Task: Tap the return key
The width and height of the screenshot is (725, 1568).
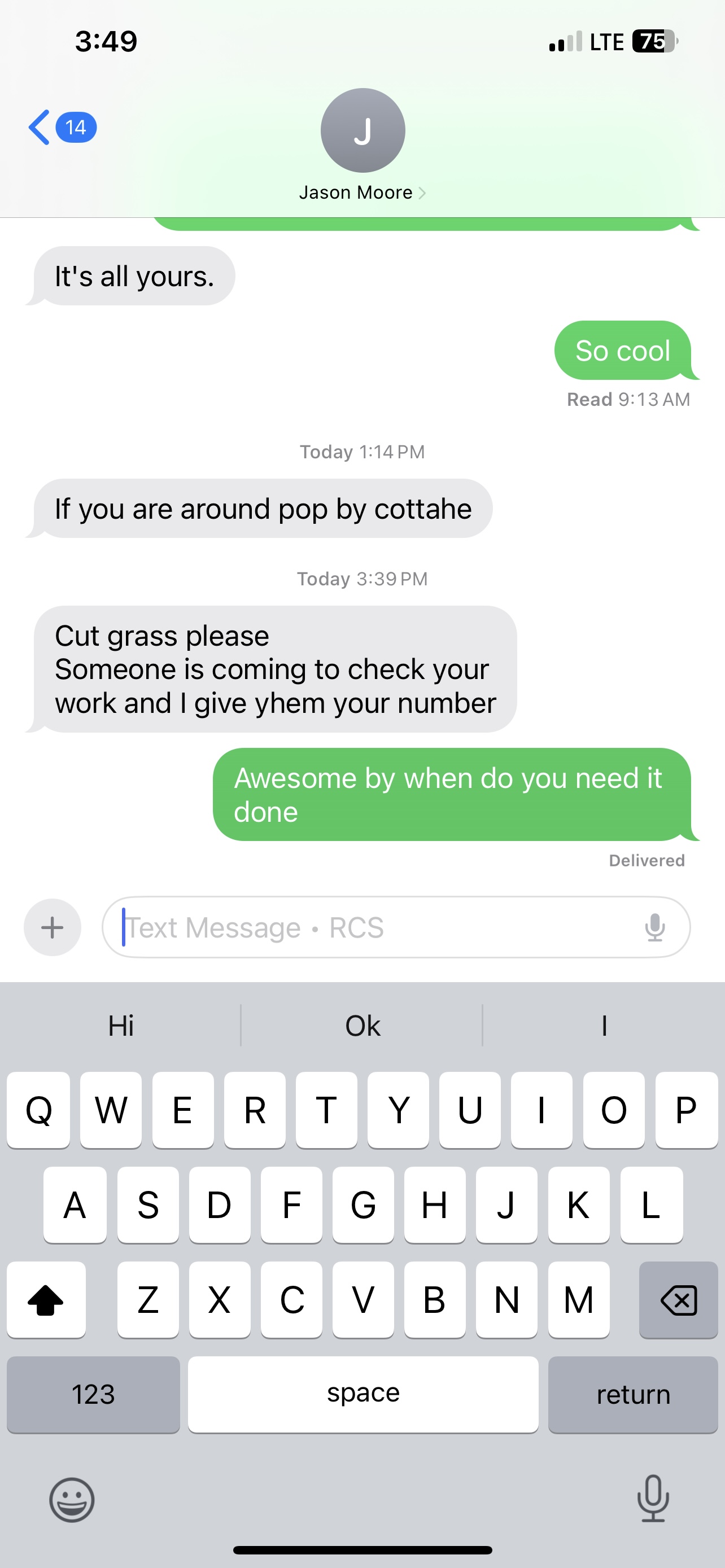Action: 632,1394
